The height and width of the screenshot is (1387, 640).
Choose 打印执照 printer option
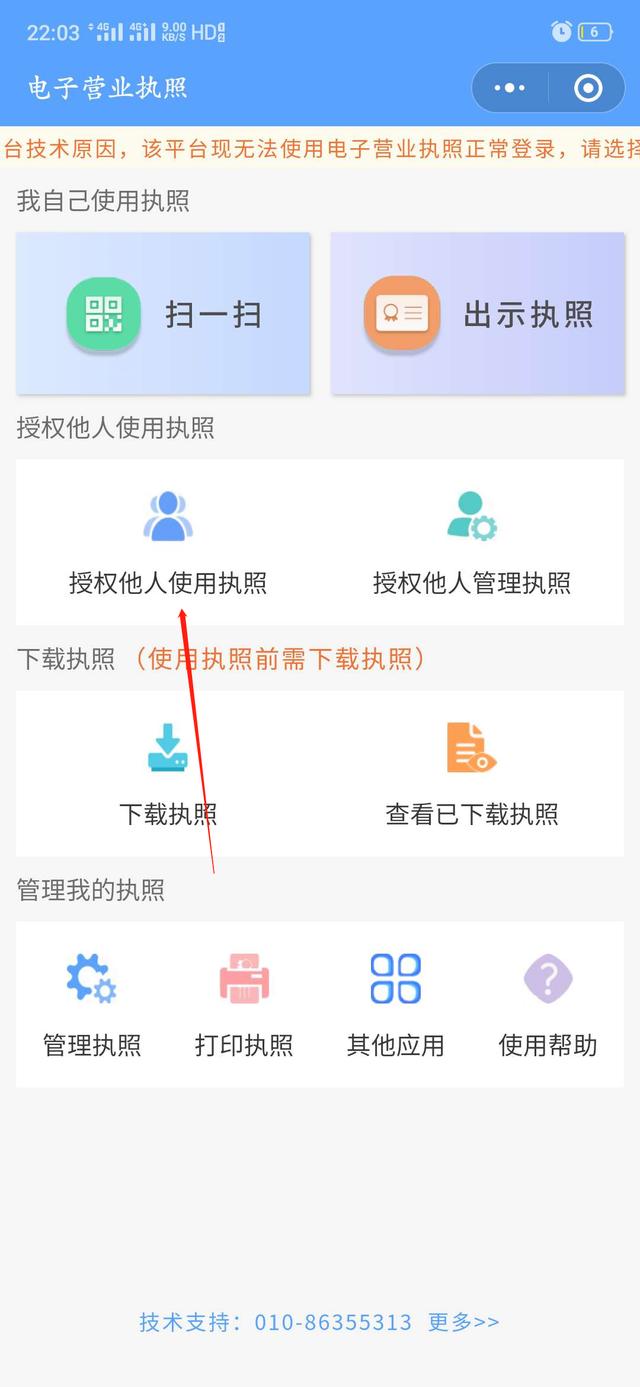coord(244,1004)
